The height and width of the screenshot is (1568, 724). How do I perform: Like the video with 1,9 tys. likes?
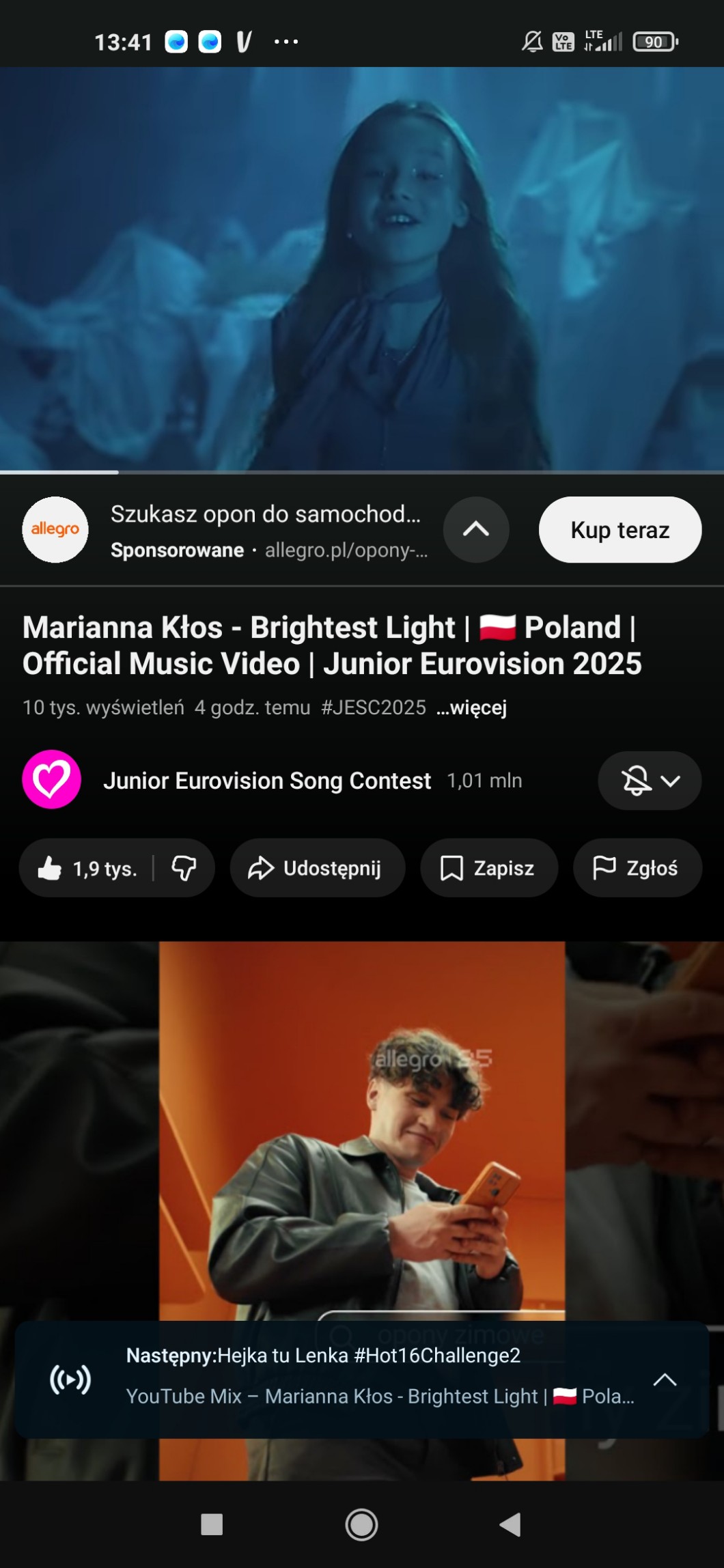pyautogui.click(x=87, y=868)
